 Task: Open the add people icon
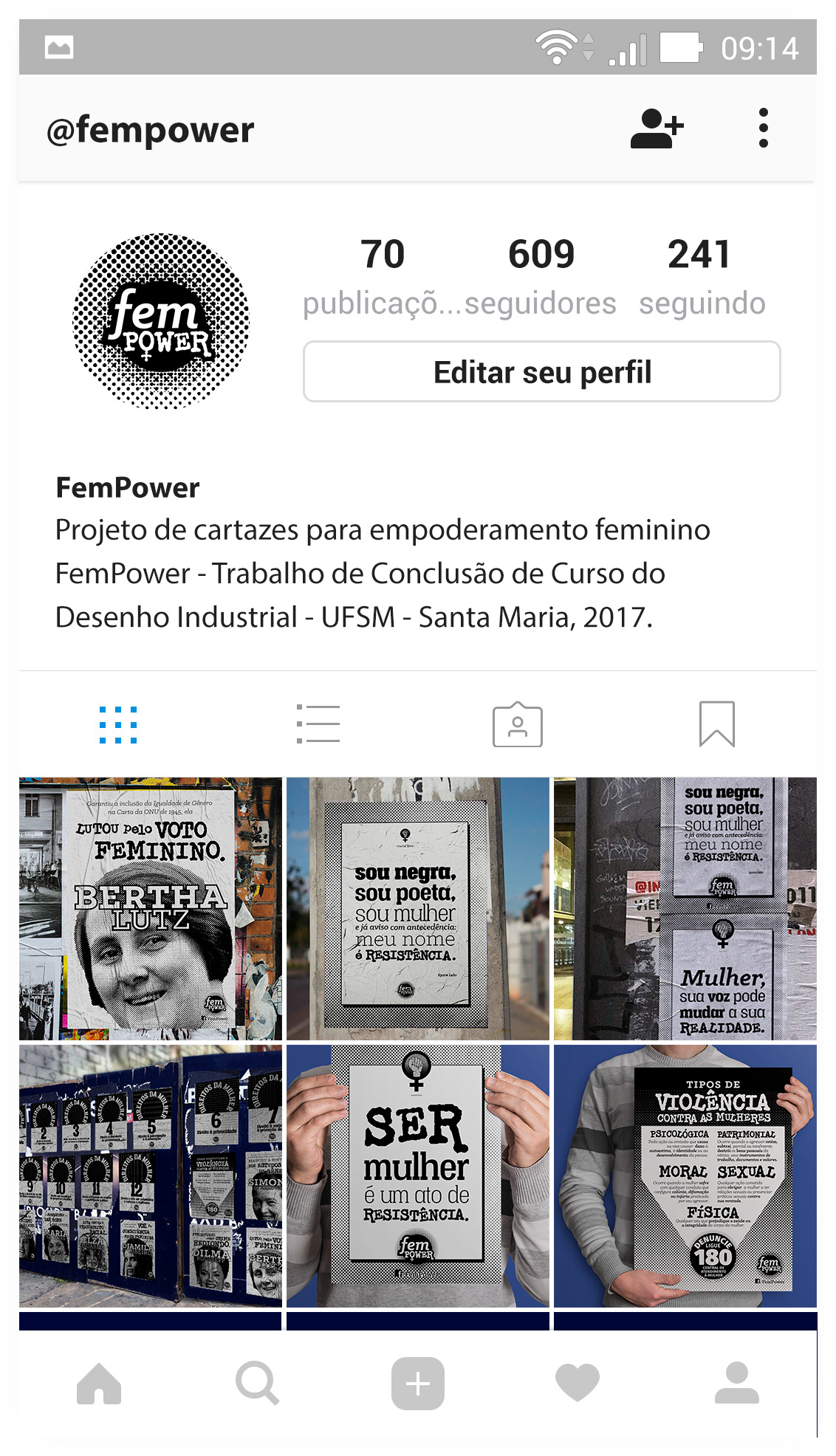tap(657, 128)
